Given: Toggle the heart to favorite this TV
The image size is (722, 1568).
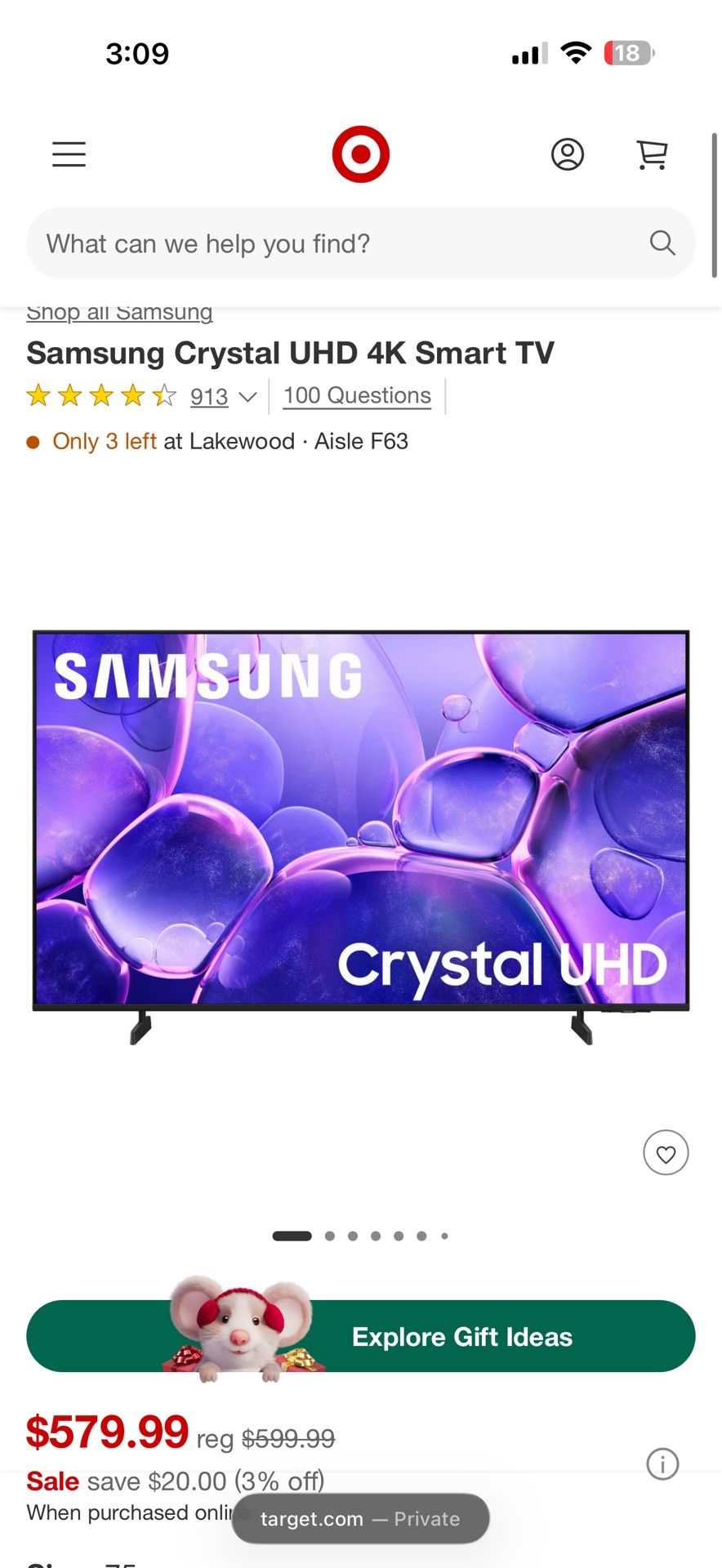Looking at the screenshot, I should tap(666, 1152).
